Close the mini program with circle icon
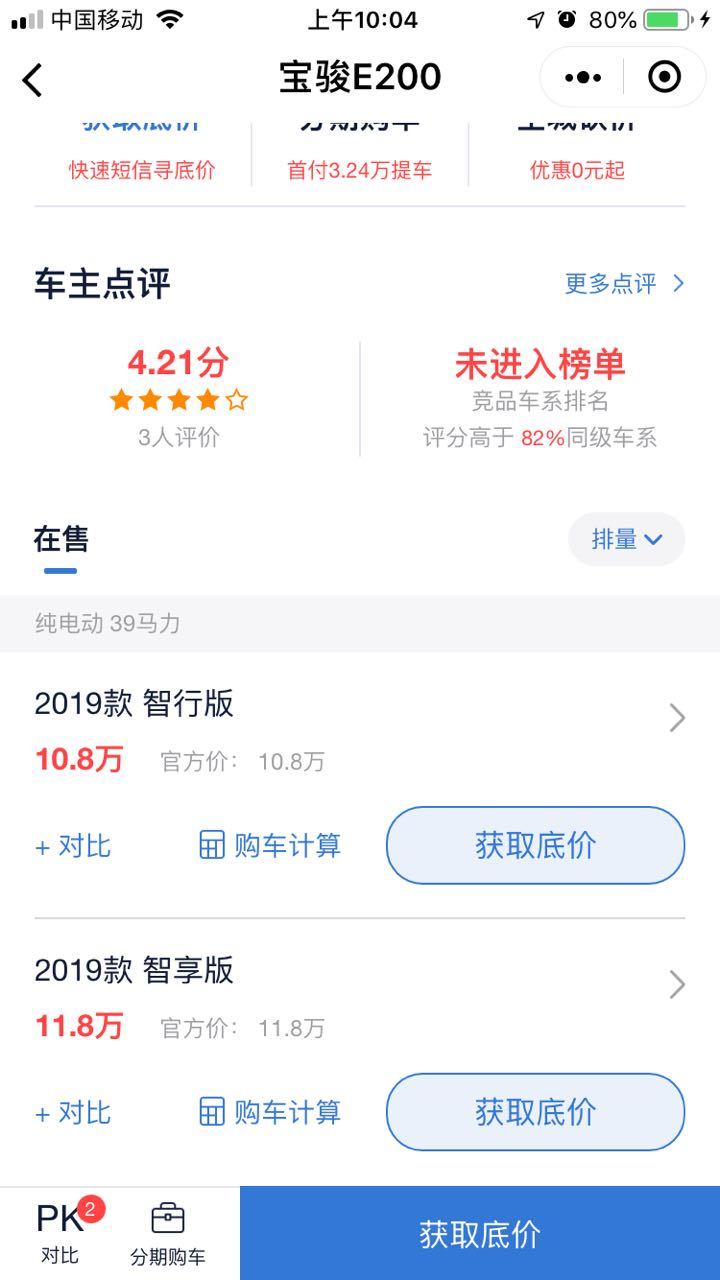Image resolution: width=720 pixels, height=1280 pixels. coord(665,77)
